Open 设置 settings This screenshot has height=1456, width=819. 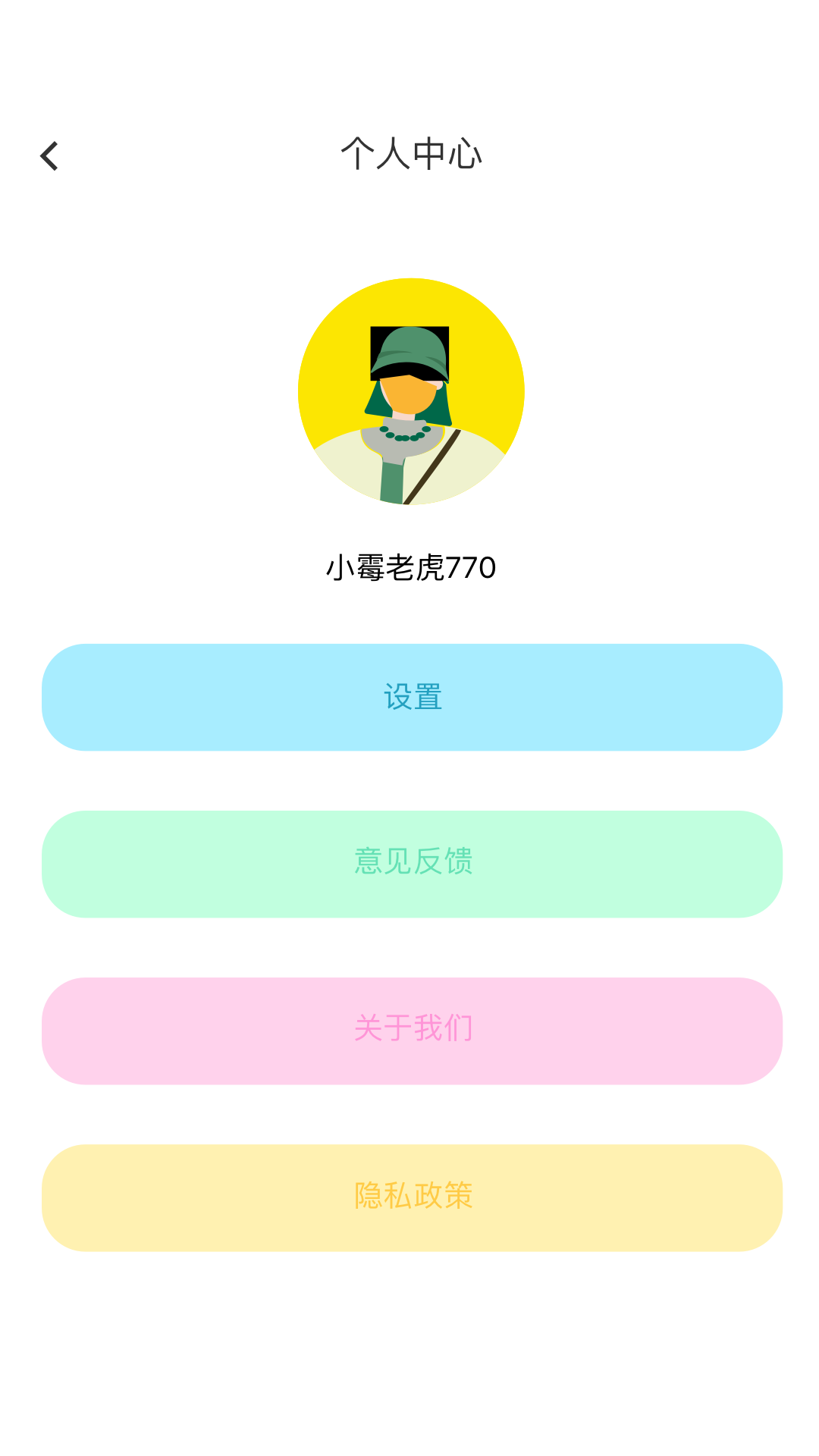click(x=412, y=697)
